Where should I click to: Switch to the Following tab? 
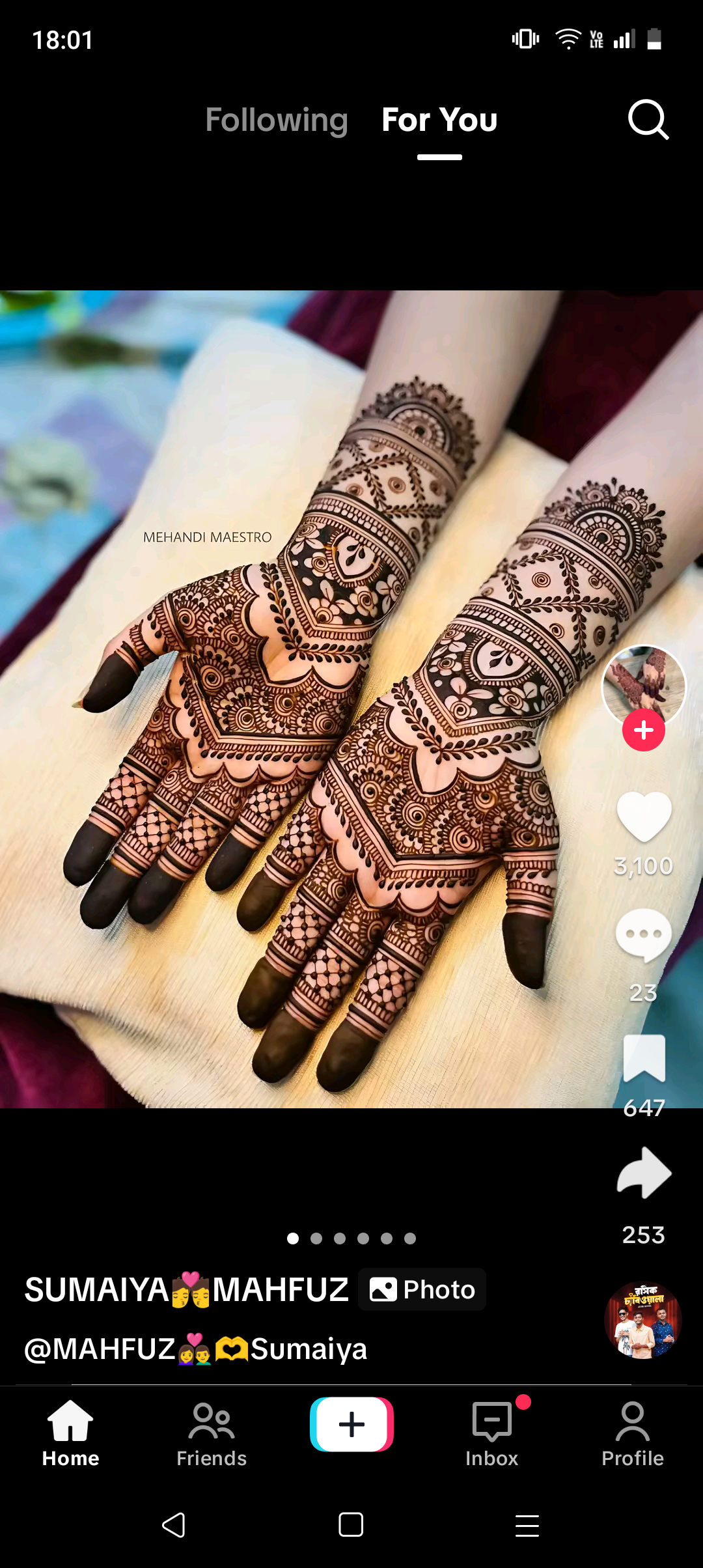(x=277, y=120)
